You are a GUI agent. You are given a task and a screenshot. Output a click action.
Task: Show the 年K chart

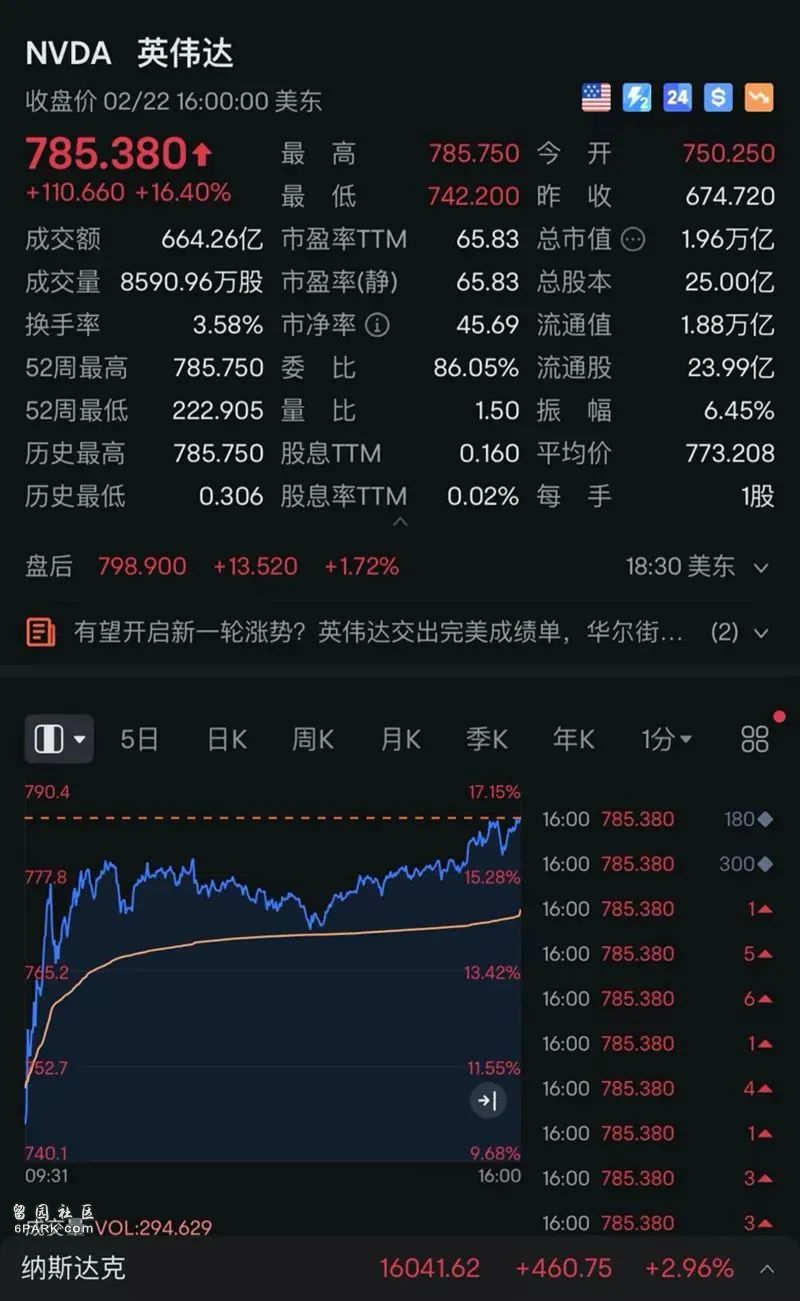pyautogui.click(x=574, y=739)
